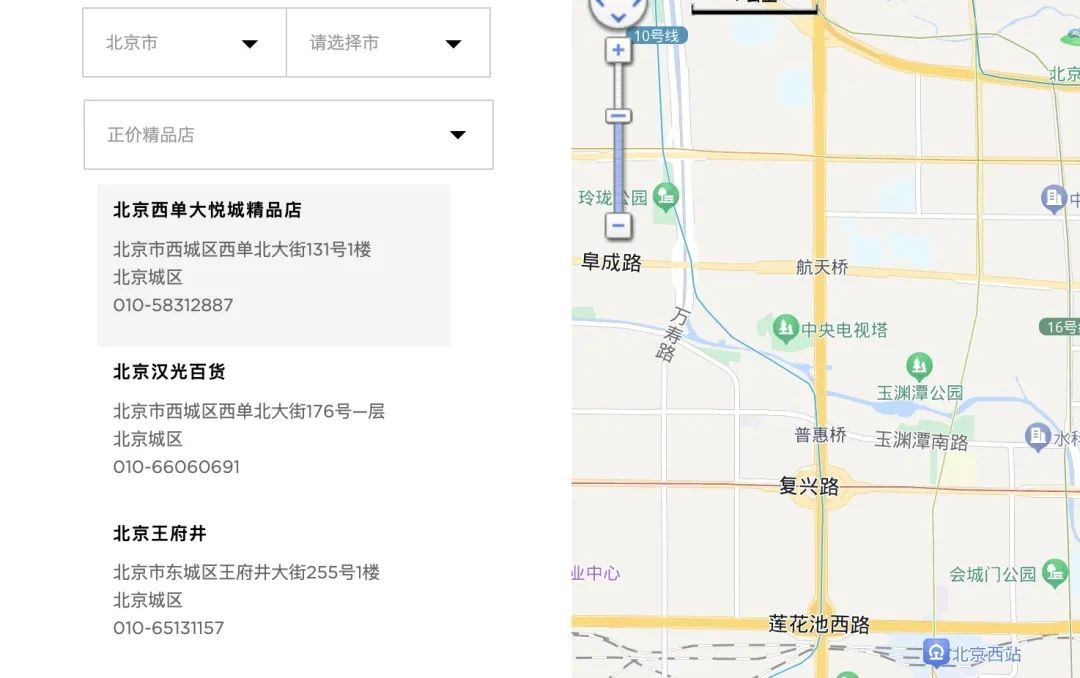Open the 北京市 province dropdown

pyautogui.click(x=185, y=43)
